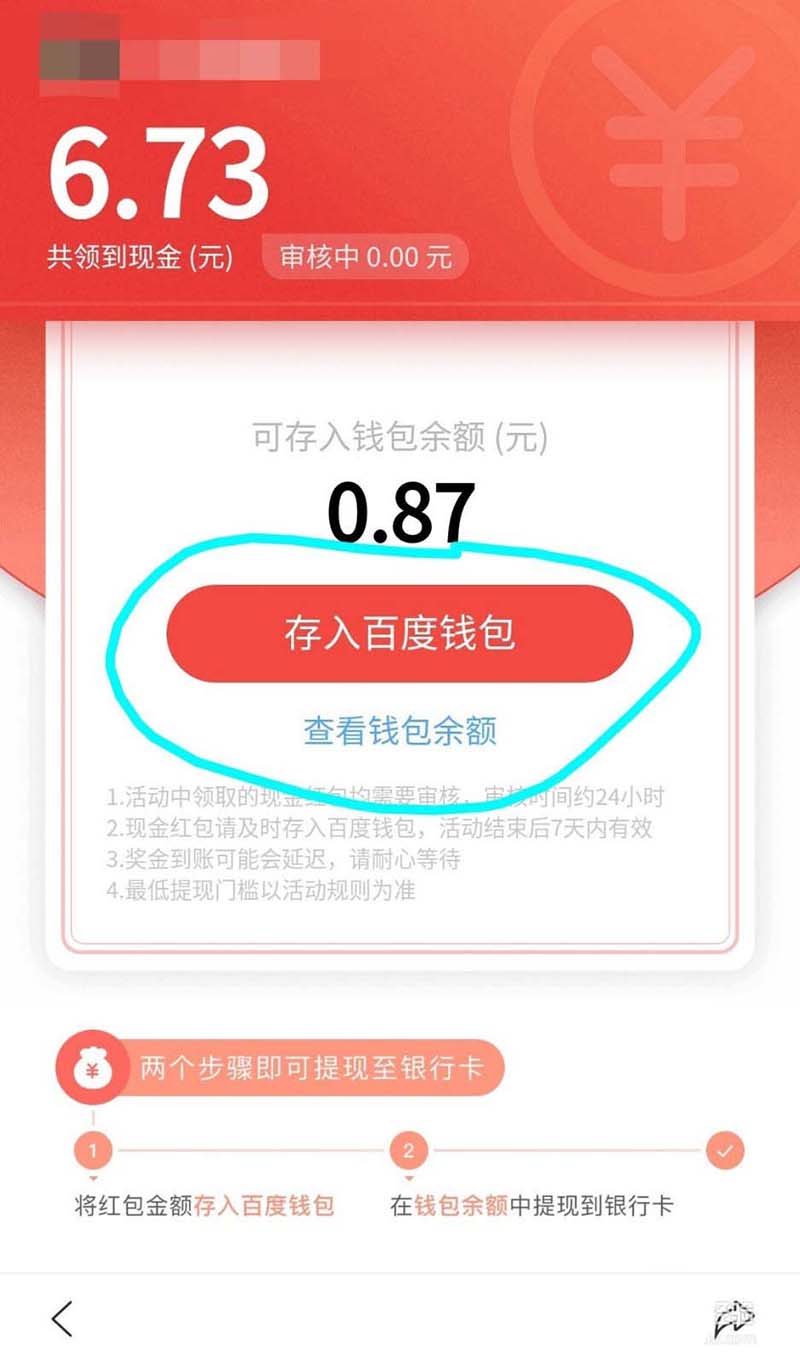The height and width of the screenshot is (1366, 800).
Task: Open the 查看钱包余额 link
Action: [x=400, y=731]
